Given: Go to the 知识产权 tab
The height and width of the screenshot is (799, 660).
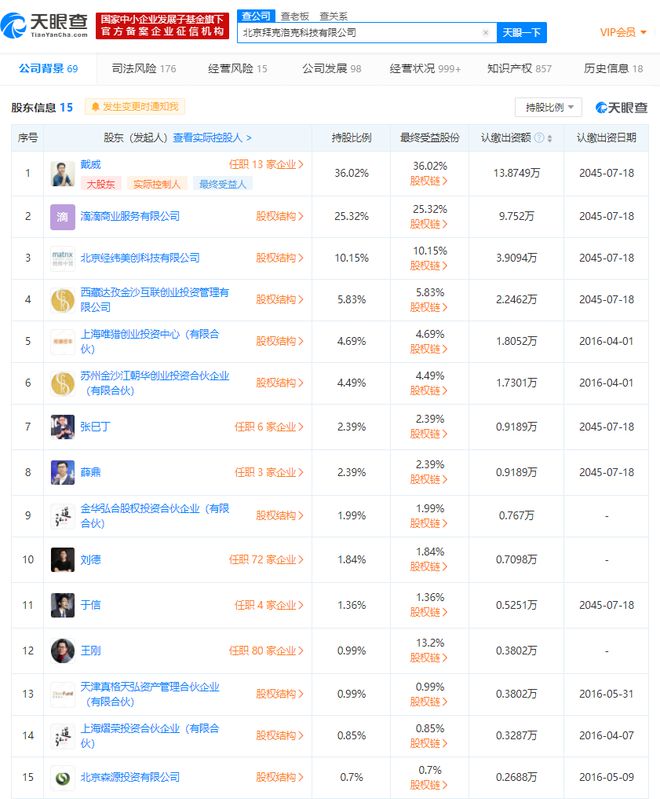Looking at the screenshot, I should coord(519,69).
